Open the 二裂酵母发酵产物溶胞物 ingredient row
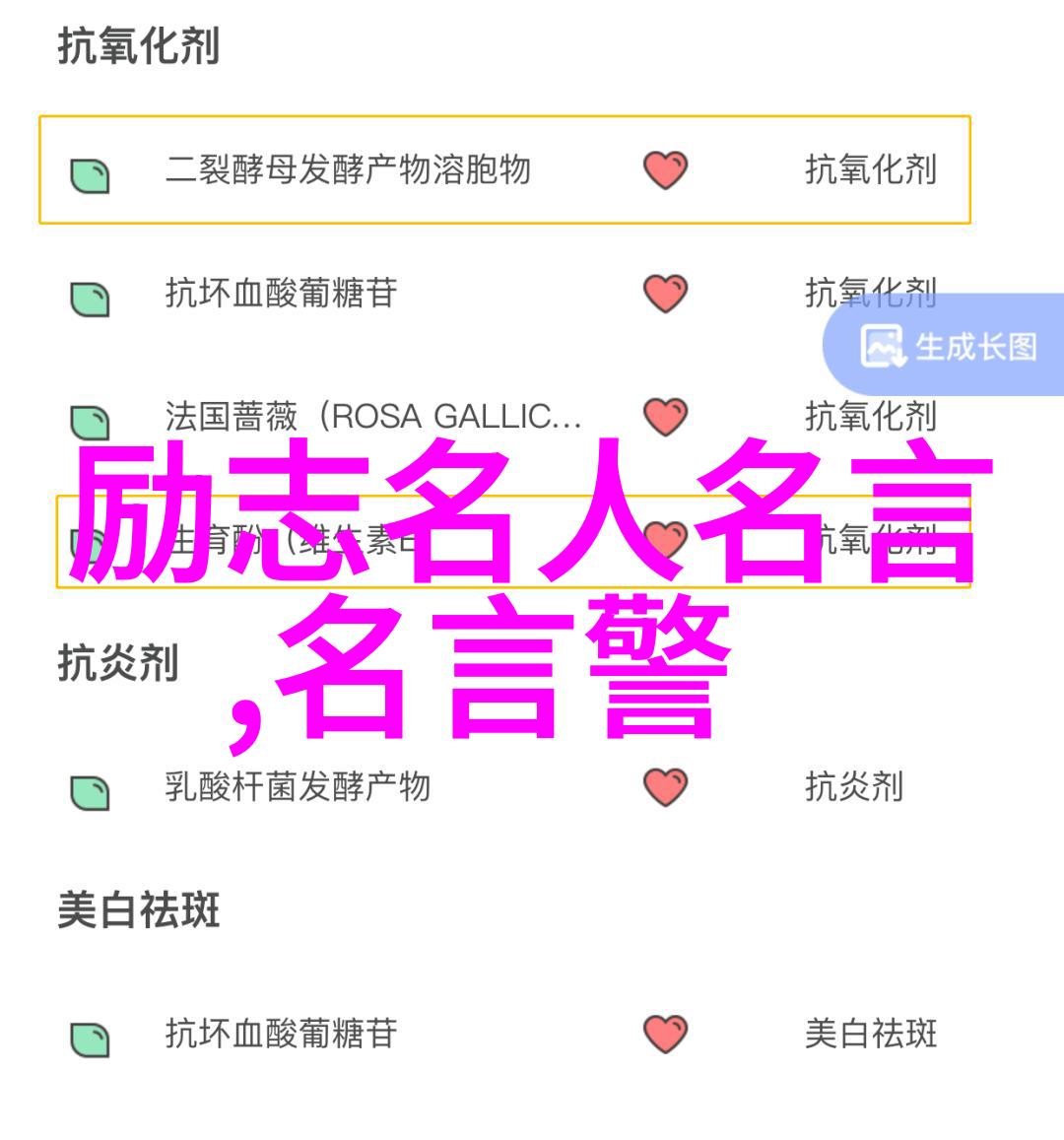Viewport: 1064px width, 1140px height. click(x=348, y=170)
